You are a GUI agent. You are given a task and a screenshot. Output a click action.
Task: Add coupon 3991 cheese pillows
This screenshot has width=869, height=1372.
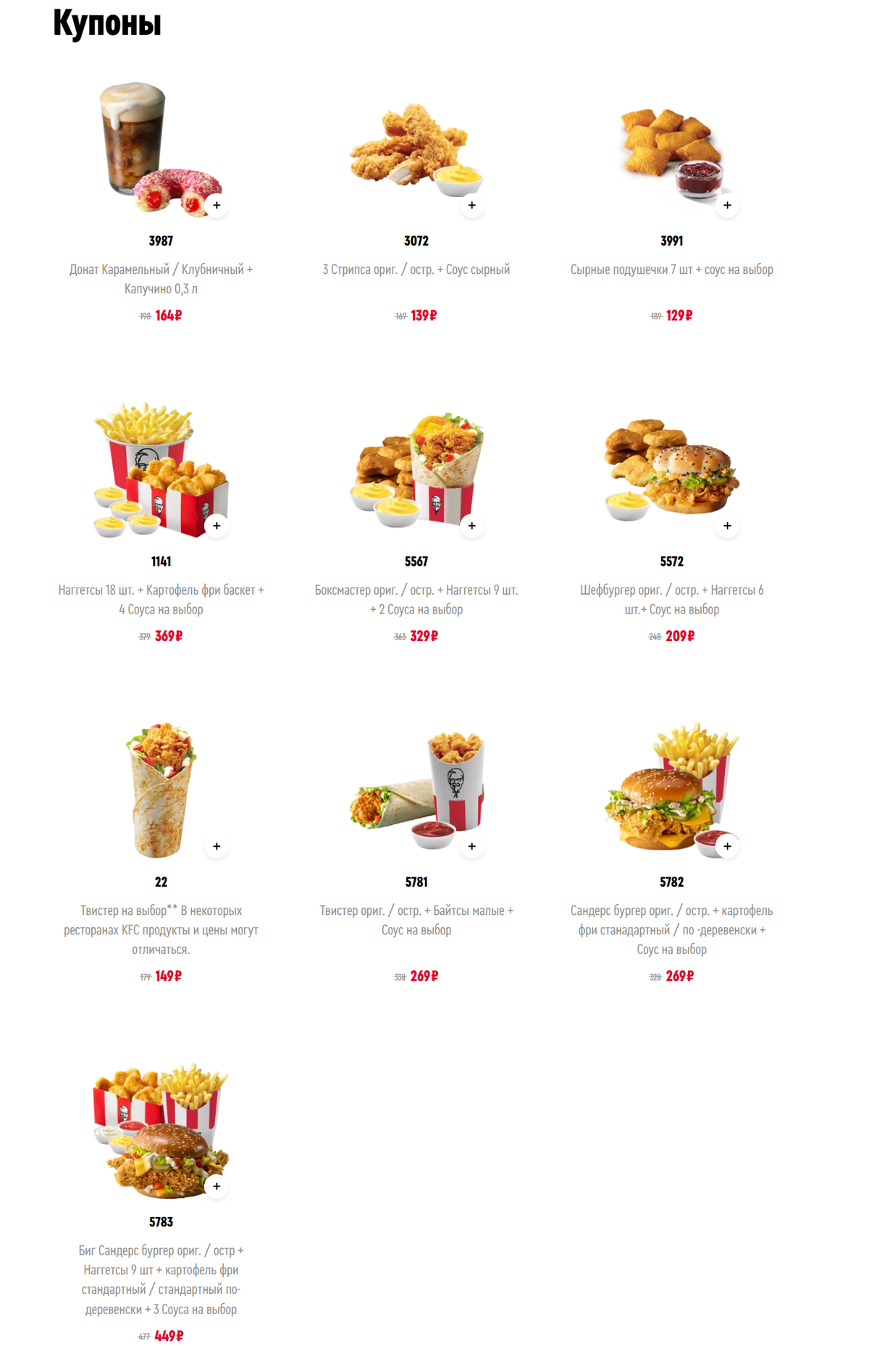click(x=727, y=206)
